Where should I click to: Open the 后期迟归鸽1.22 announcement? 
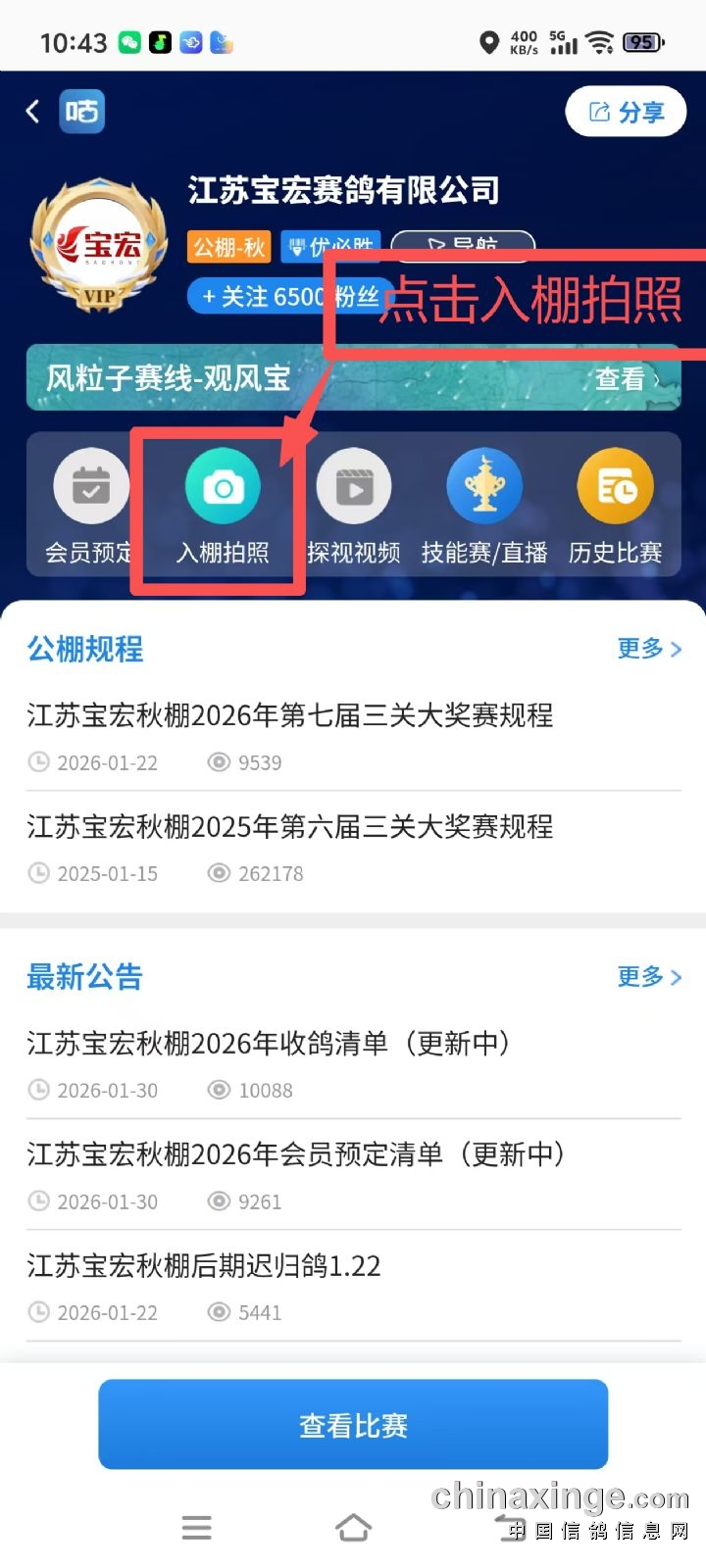click(204, 1266)
